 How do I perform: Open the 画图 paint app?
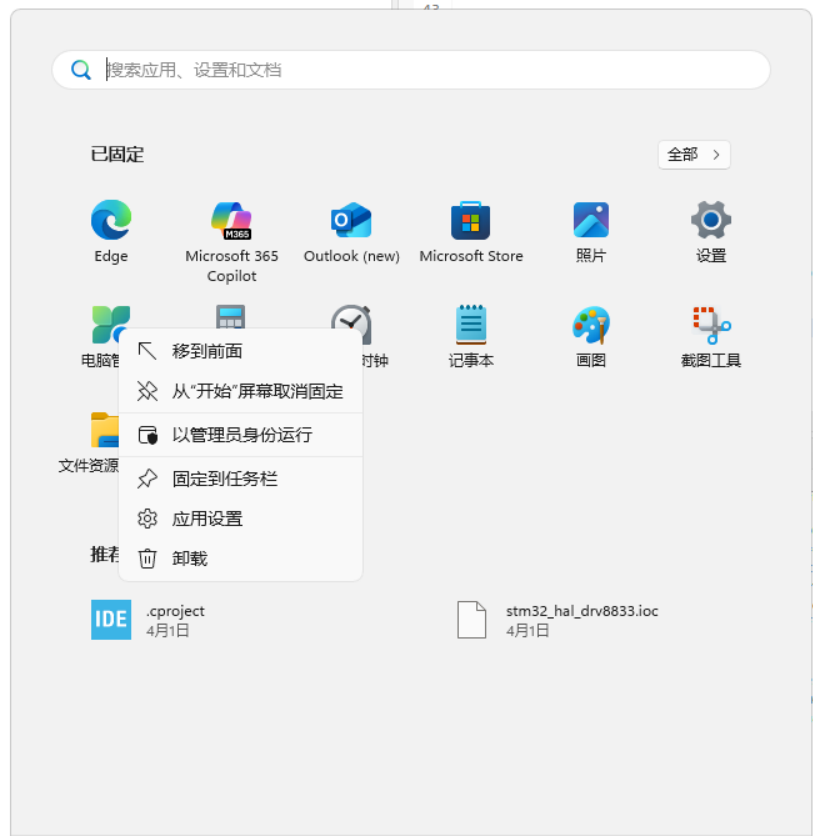591,336
